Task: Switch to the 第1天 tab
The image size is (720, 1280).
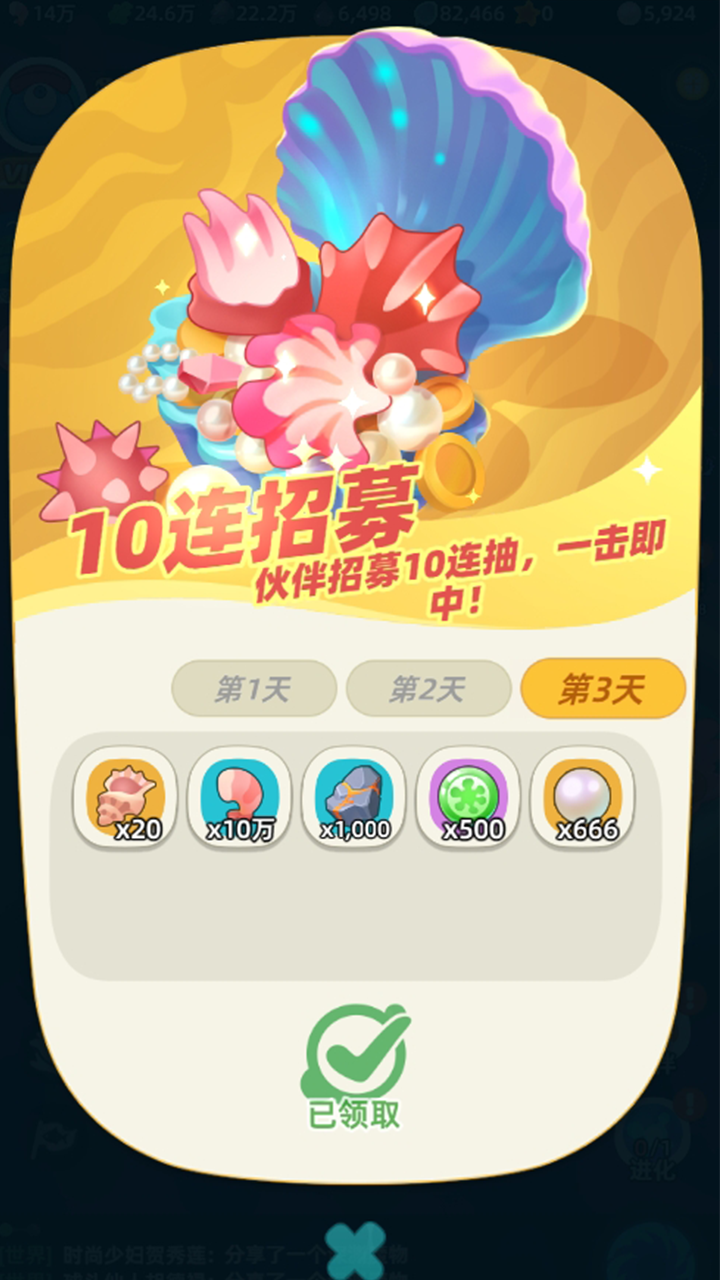Action: click(x=253, y=689)
